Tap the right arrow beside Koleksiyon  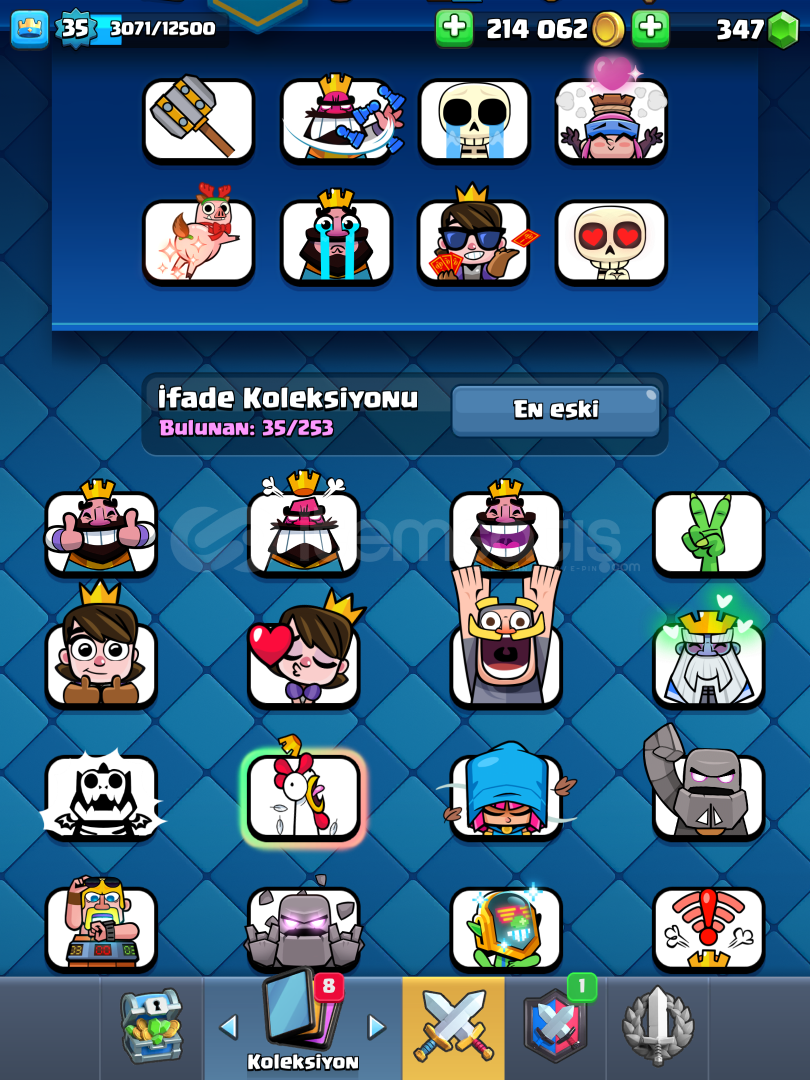[377, 1026]
